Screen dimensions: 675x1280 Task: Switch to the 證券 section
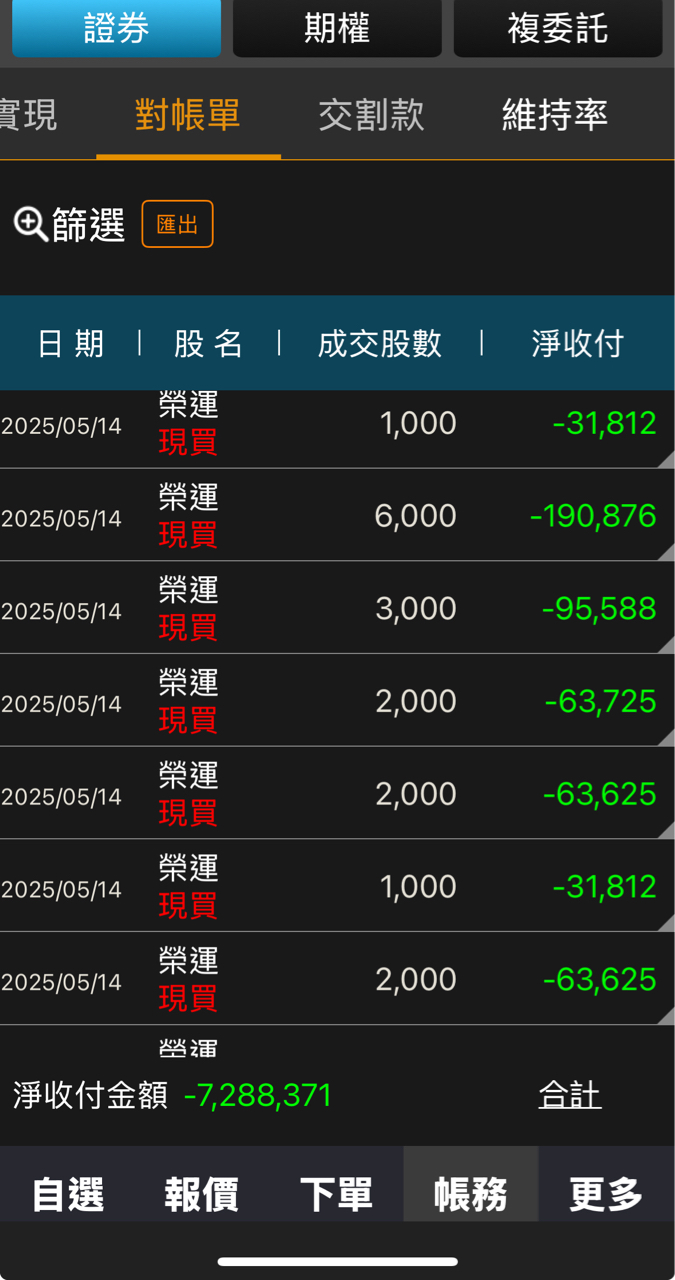pos(116,28)
